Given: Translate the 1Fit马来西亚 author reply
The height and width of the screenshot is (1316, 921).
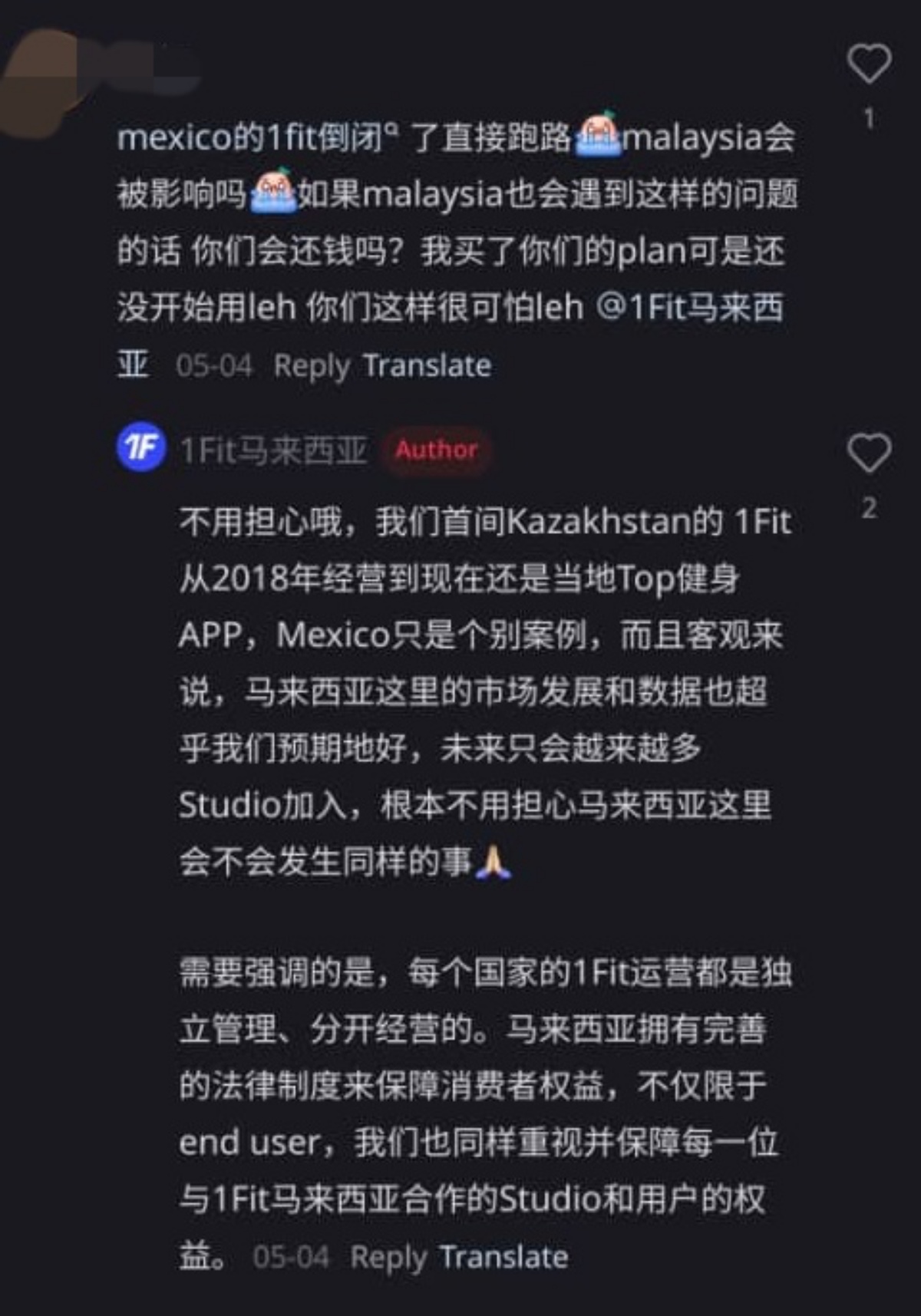Looking at the screenshot, I should (503, 1257).
